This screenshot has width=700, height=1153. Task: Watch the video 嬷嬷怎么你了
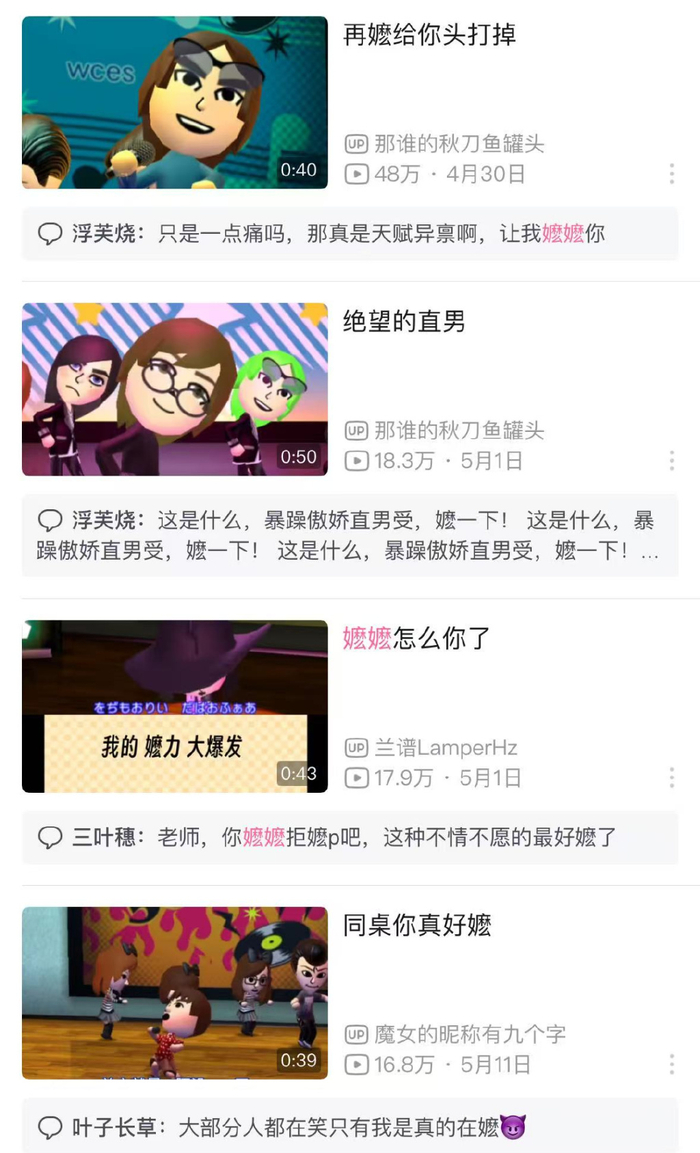pos(175,706)
